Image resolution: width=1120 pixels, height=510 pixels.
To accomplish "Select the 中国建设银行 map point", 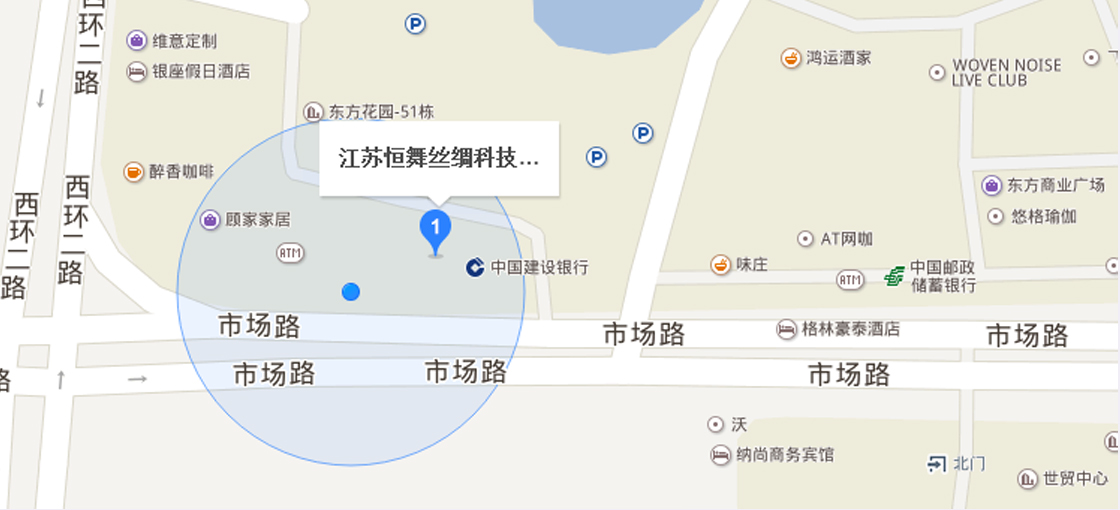I will 475,267.
